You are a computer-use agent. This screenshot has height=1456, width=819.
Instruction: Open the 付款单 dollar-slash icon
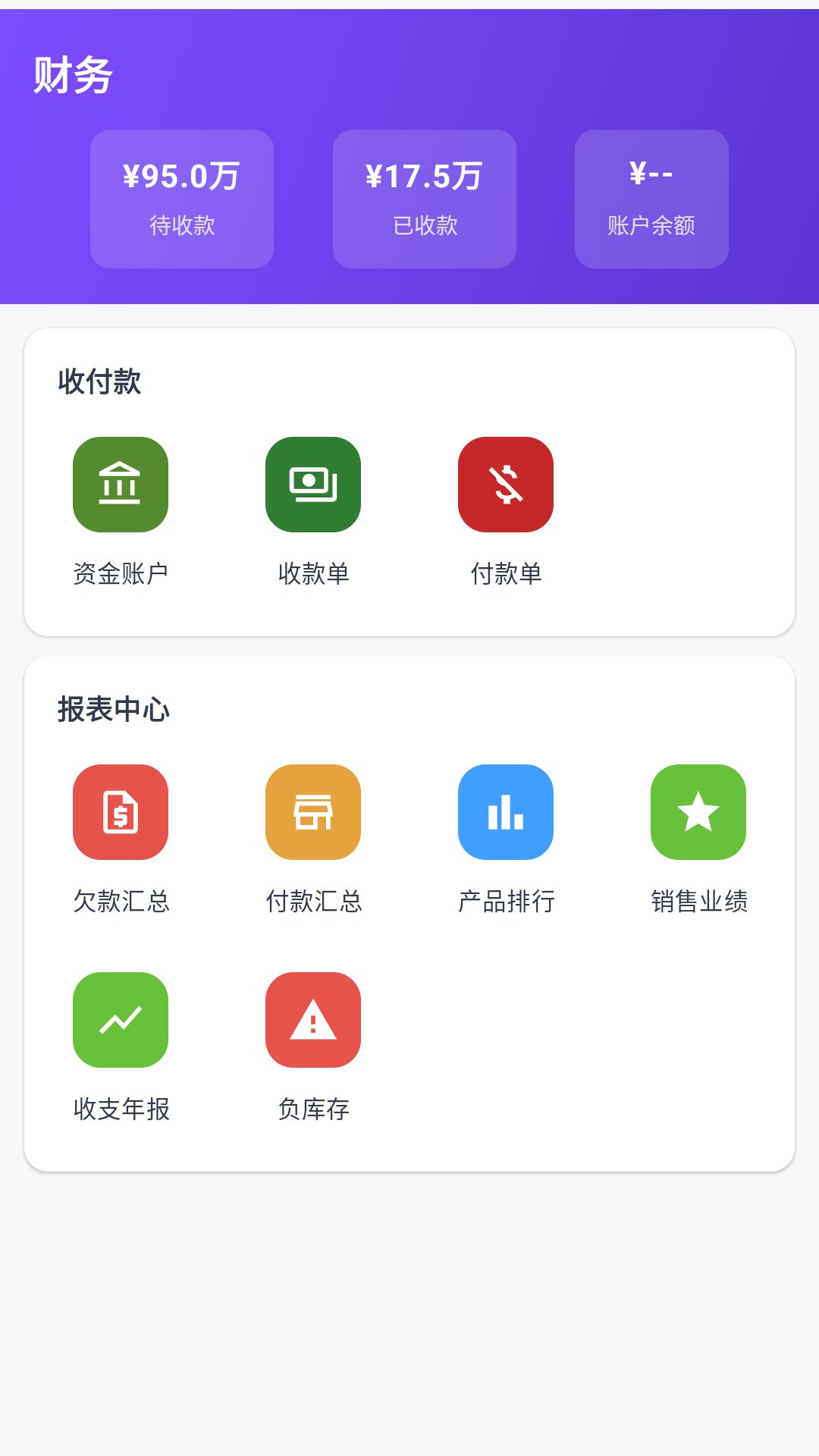506,485
